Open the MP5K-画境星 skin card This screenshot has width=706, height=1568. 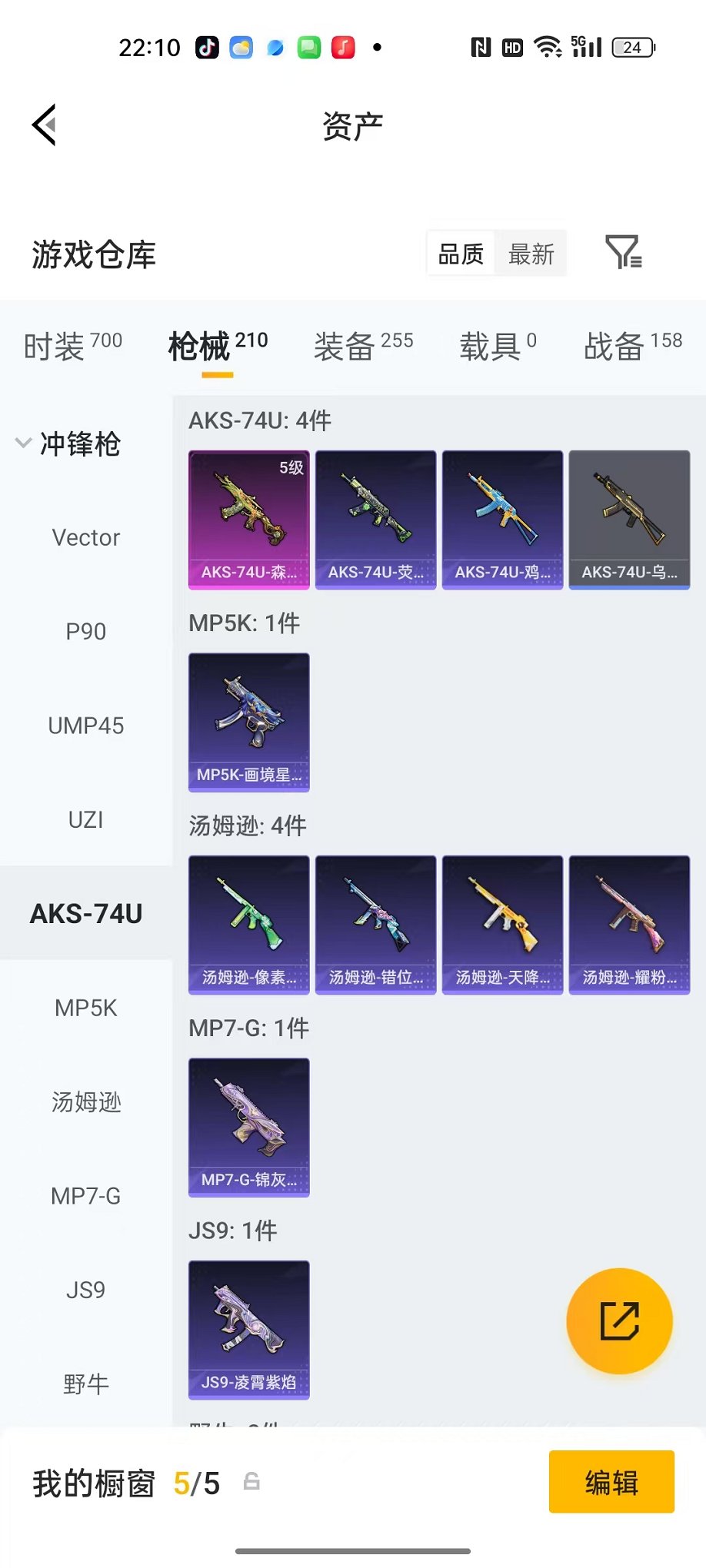tap(249, 723)
